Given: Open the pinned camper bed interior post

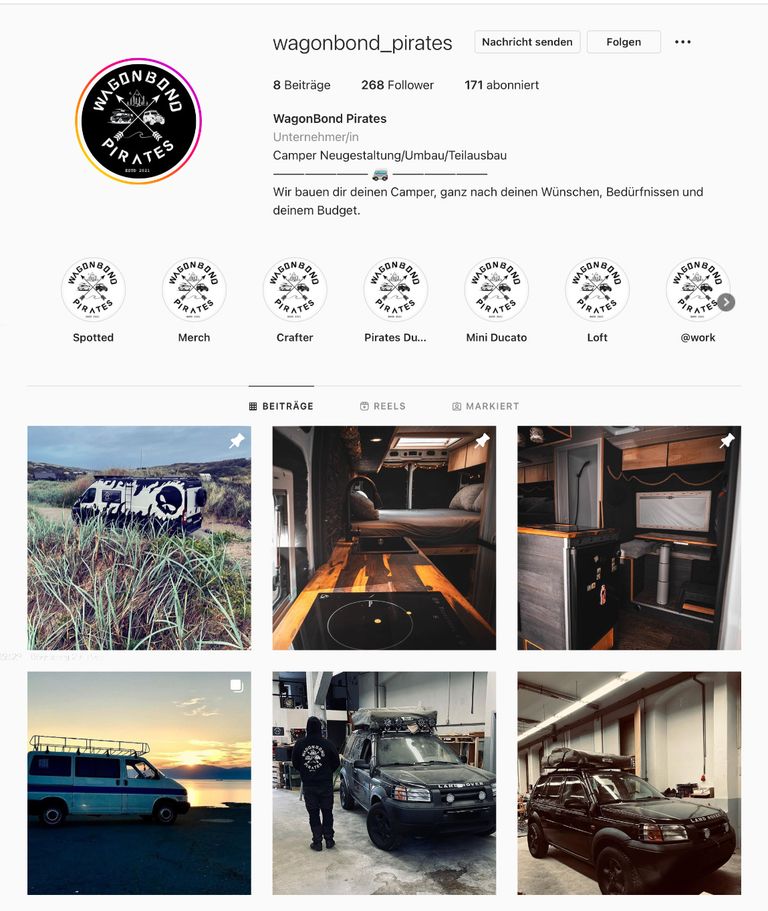Looking at the screenshot, I should 384,537.
